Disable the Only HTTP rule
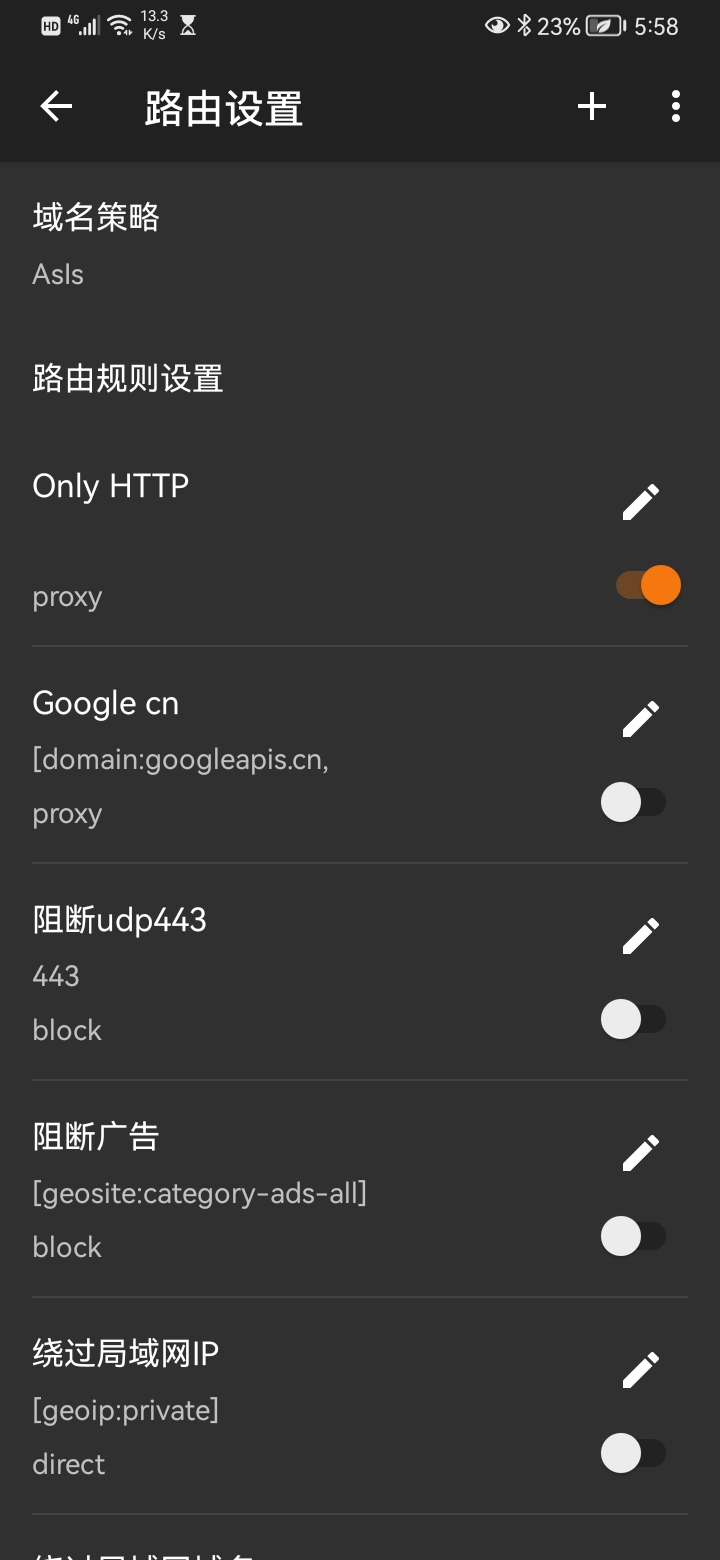The height and width of the screenshot is (1560, 720). point(648,585)
